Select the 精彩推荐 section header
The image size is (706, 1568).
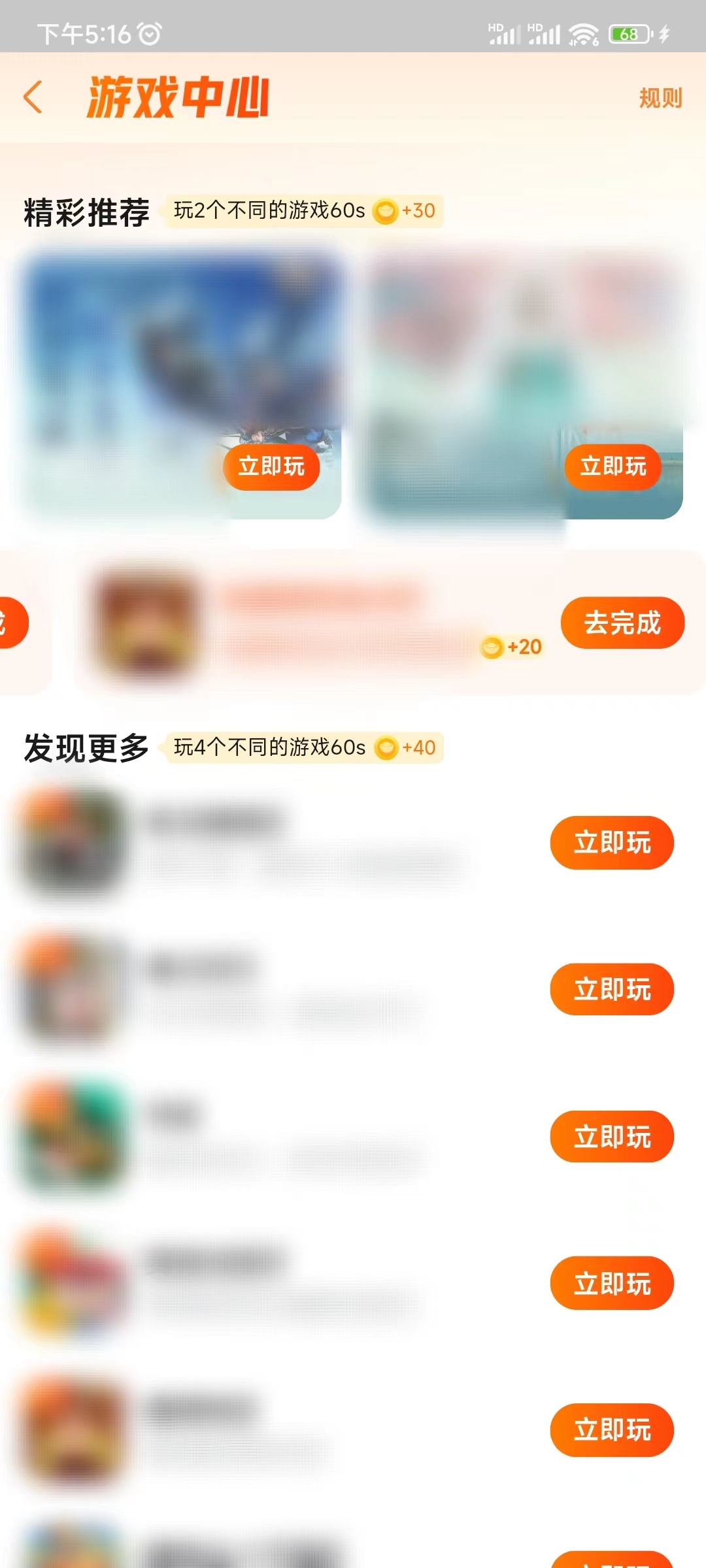(86, 210)
